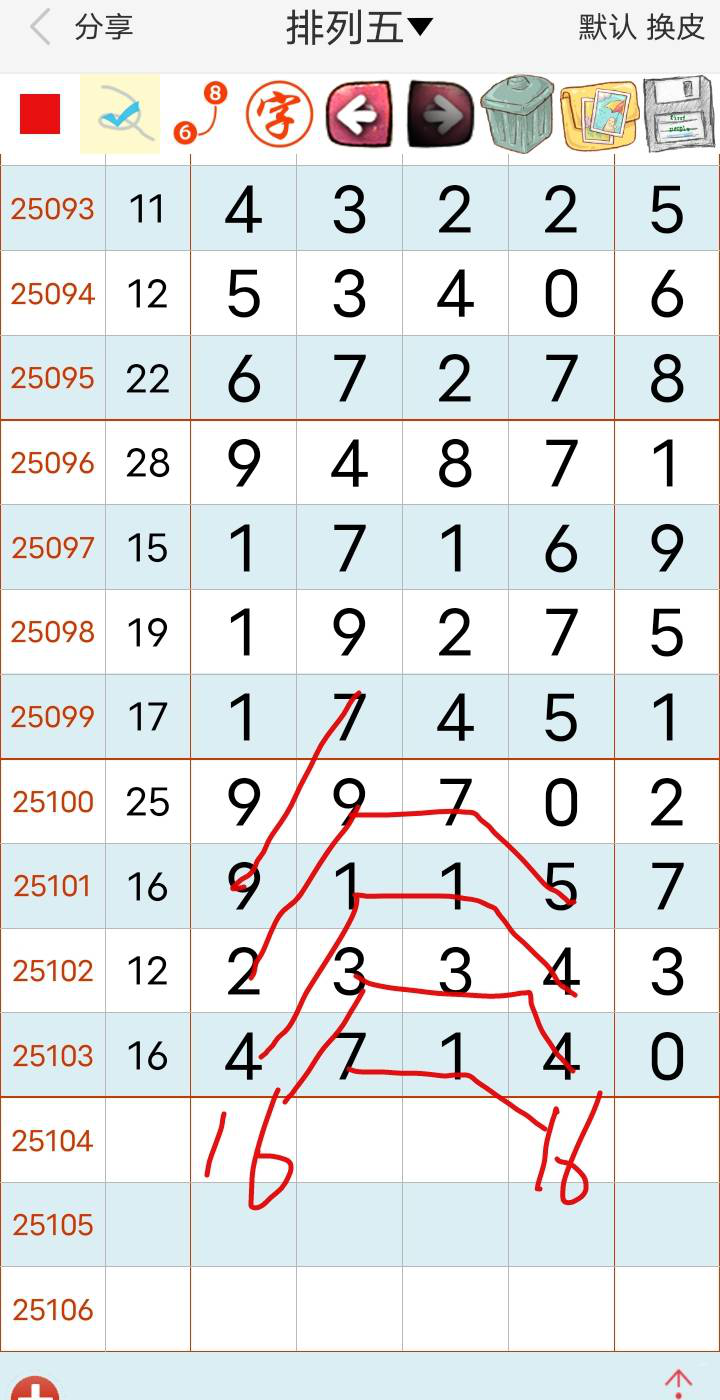Viewport: 720px width, 1400px height.
Task: Tap the red plus button
Action: (36, 1388)
